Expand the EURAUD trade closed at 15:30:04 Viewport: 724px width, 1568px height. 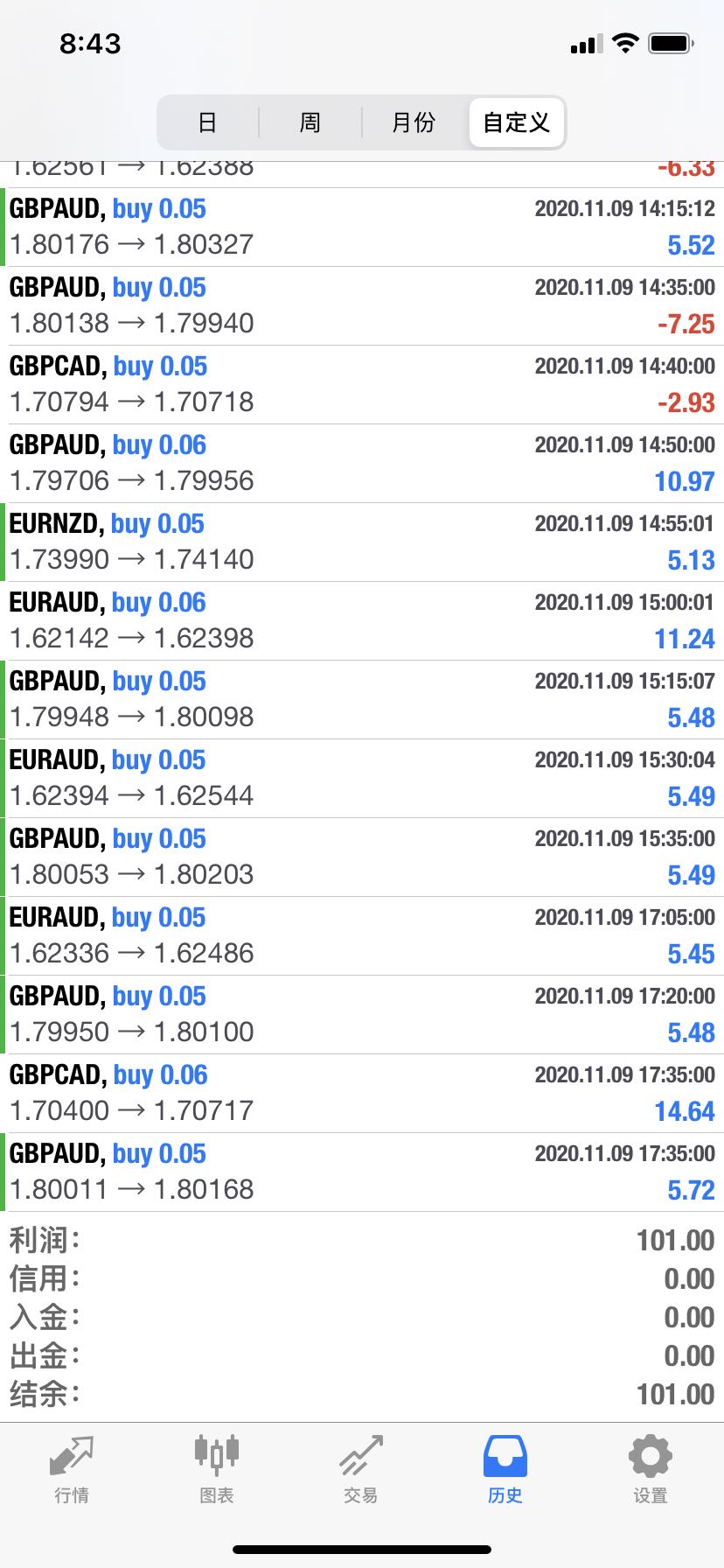tap(362, 779)
